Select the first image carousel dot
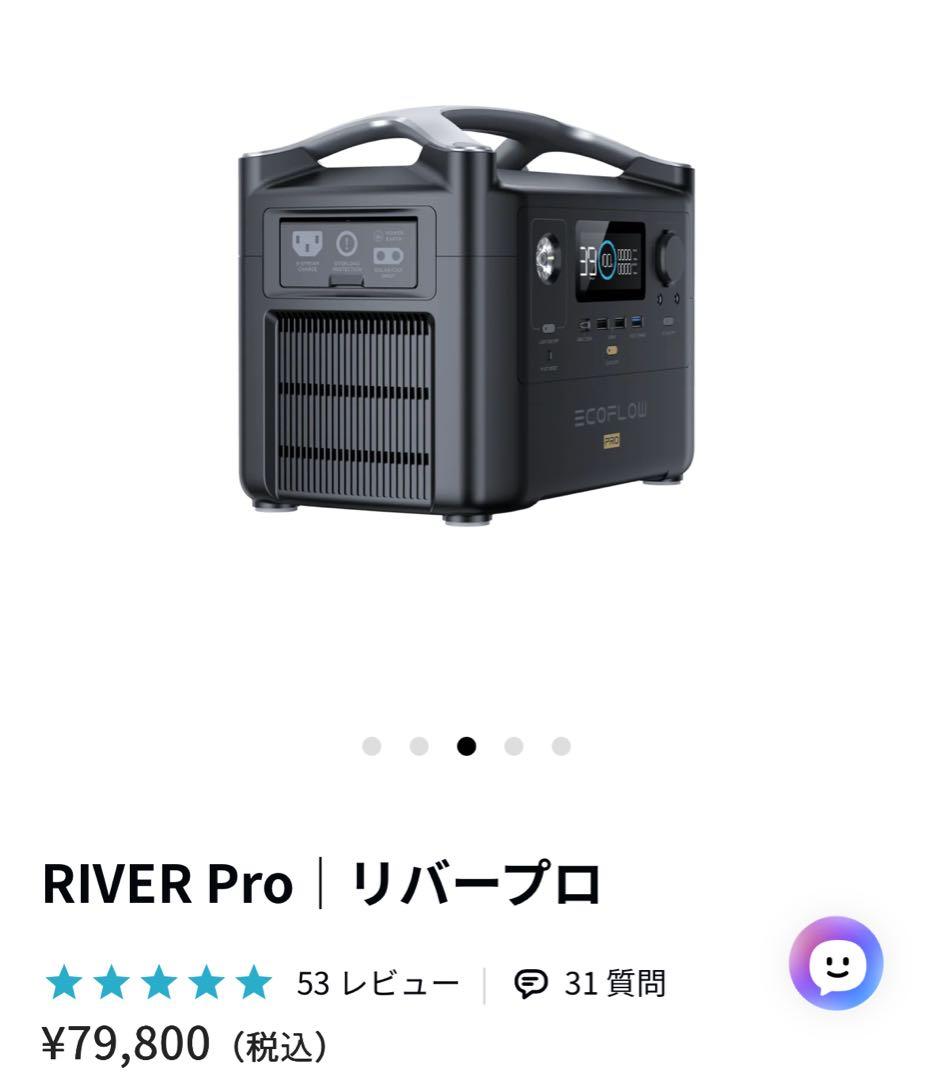The height and width of the screenshot is (1080, 933). click(x=375, y=744)
